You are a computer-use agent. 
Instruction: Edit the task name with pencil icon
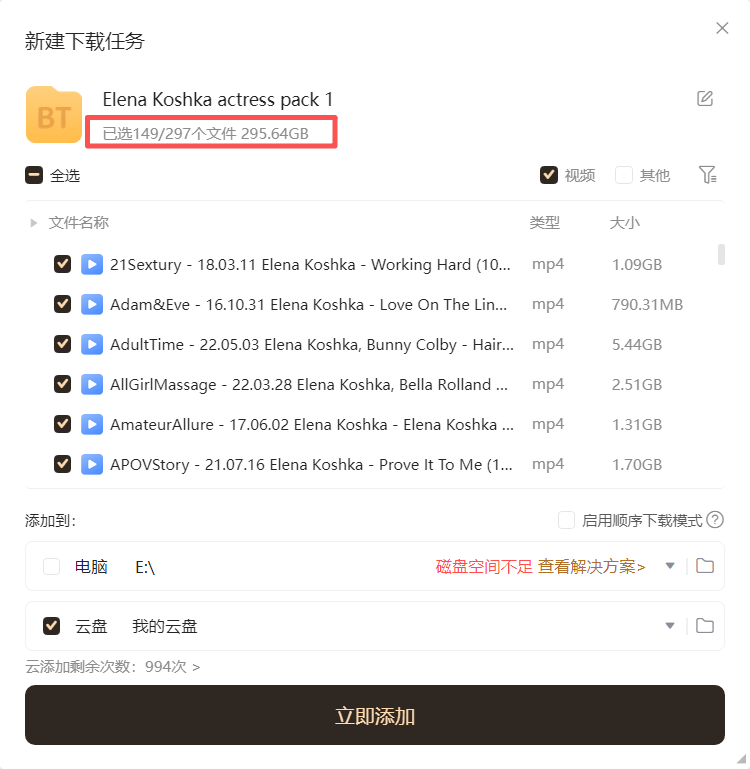click(705, 98)
